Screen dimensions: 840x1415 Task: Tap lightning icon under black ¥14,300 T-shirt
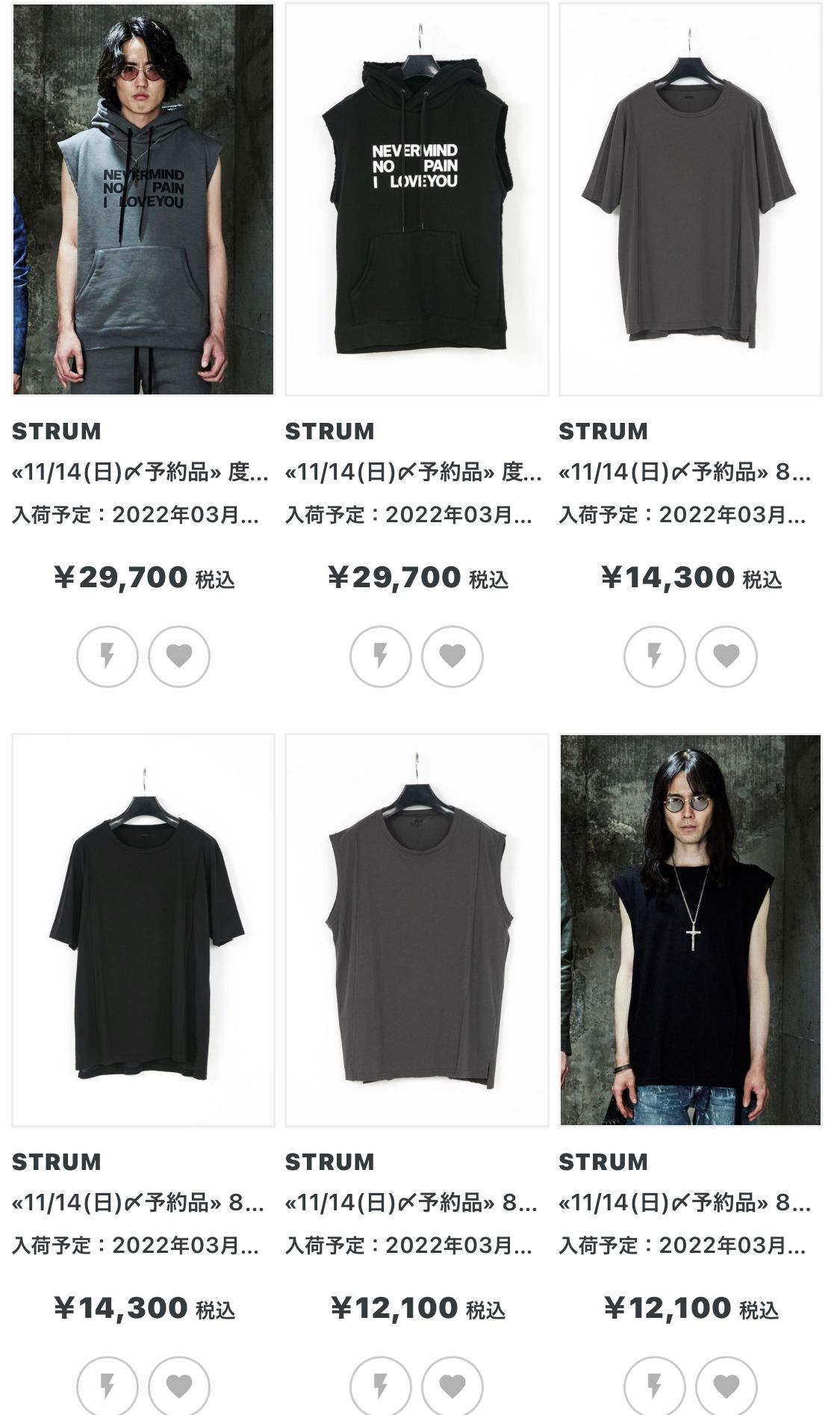point(108,1387)
